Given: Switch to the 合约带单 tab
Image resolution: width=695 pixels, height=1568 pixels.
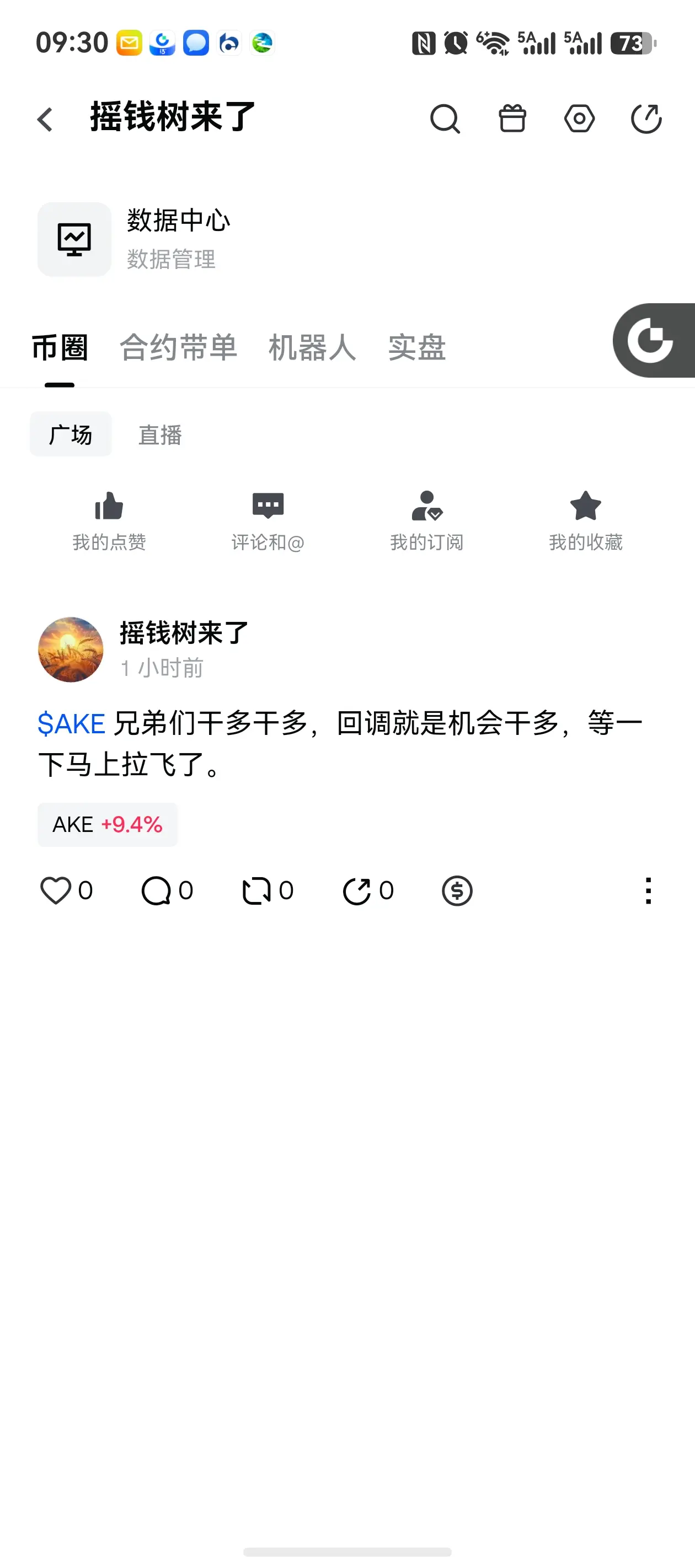Looking at the screenshot, I should coord(178,347).
